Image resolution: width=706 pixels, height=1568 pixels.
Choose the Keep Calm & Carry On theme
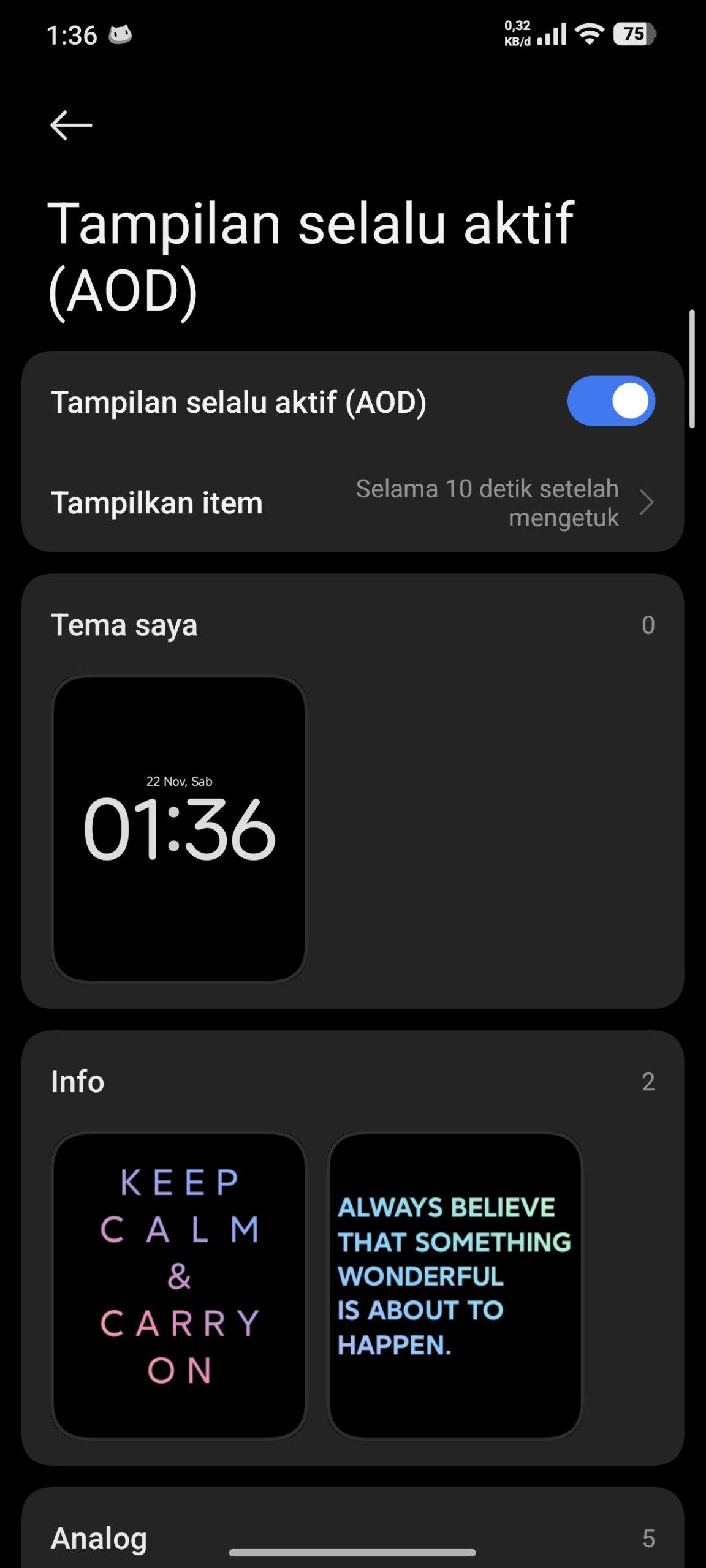click(179, 1284)
